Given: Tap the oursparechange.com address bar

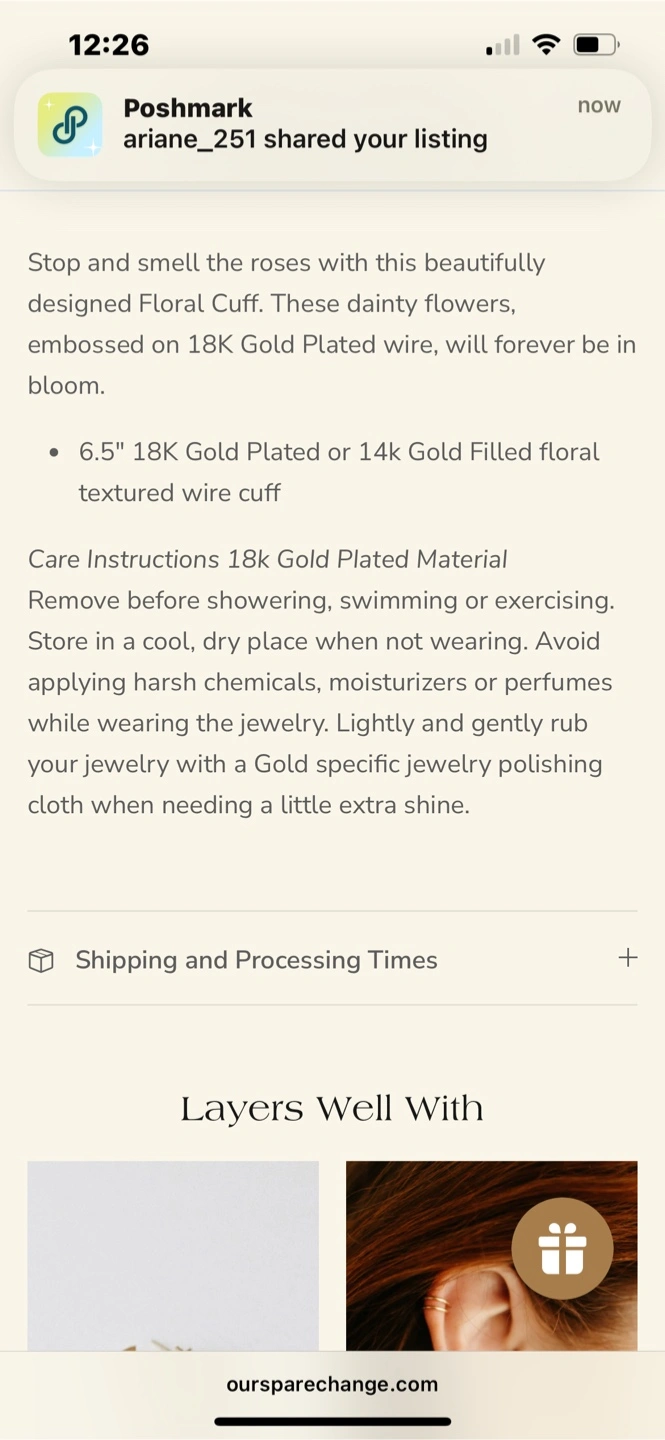Looking at the screenshot, I should point(332,1385).
